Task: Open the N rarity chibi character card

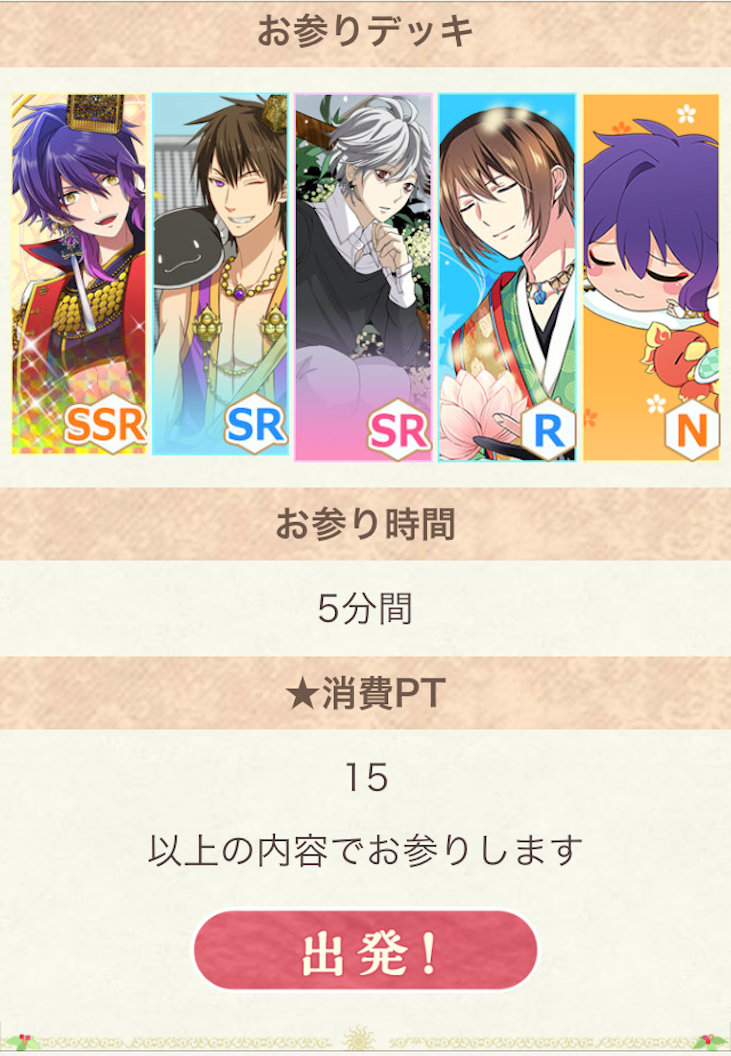Action: click(650, 277)
